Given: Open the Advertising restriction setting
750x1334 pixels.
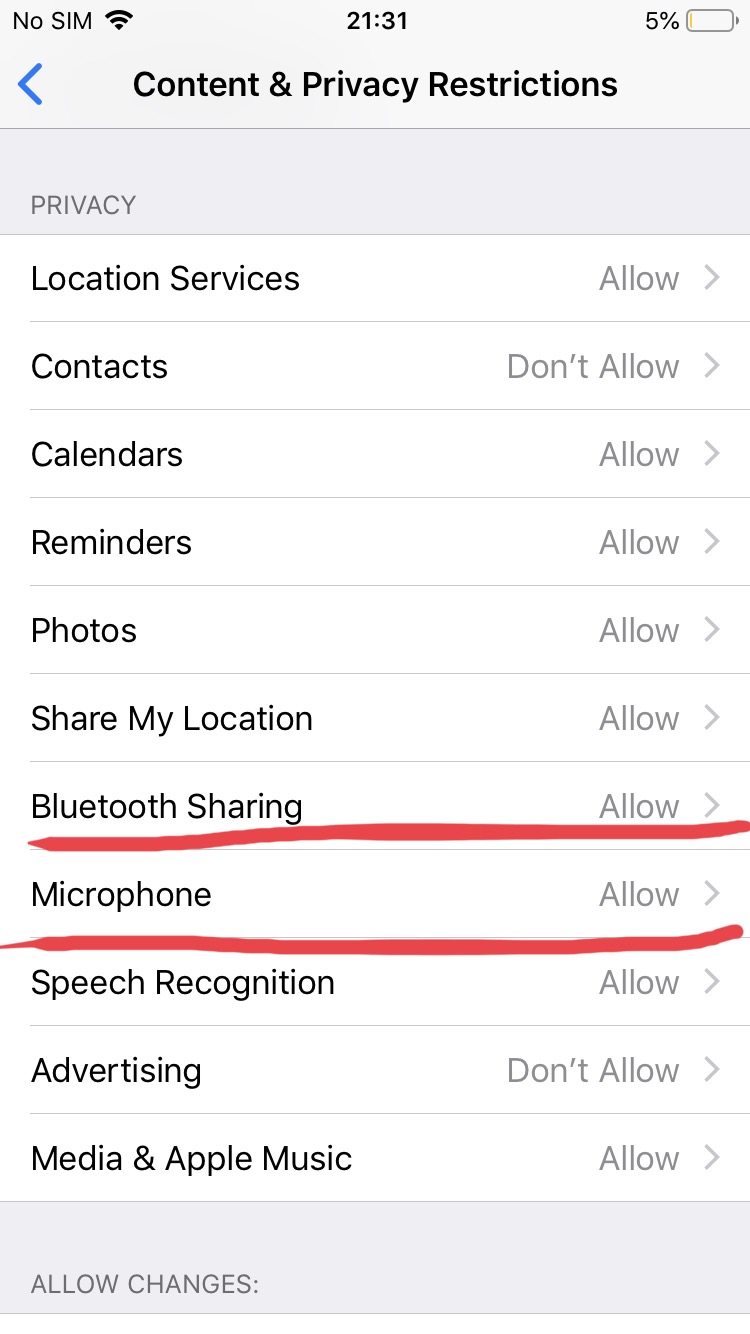Looking at the screenshot, I should pyautogui.click(x=375, y=1070).
